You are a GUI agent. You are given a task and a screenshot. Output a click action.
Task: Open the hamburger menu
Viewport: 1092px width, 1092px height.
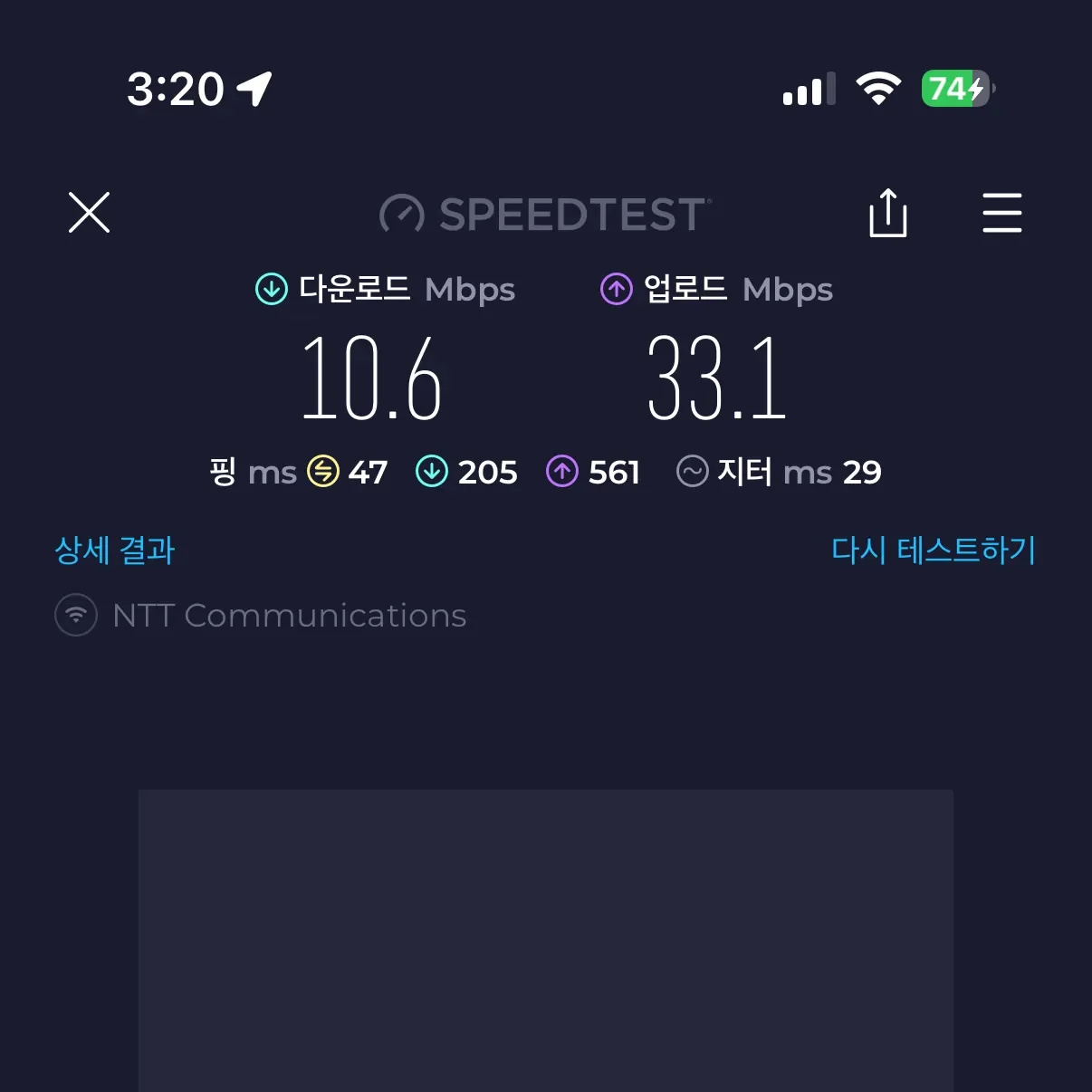coord(1002,213)
